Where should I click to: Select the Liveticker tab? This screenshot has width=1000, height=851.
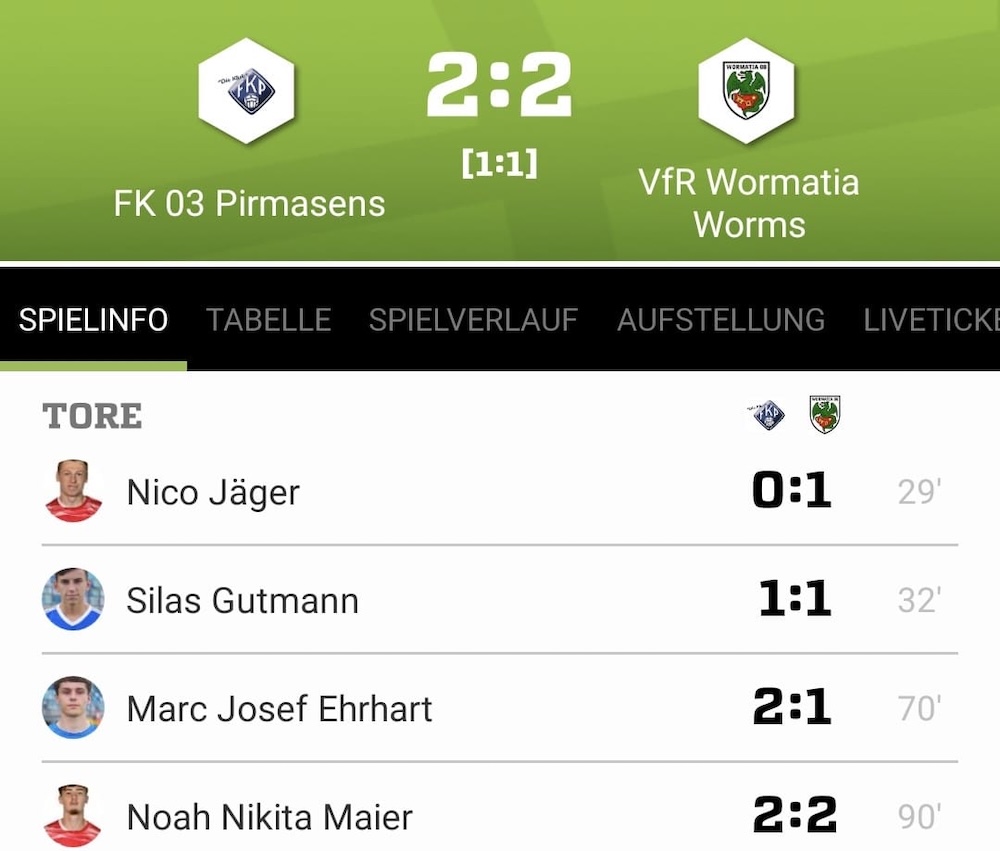[x=930, y=320]
